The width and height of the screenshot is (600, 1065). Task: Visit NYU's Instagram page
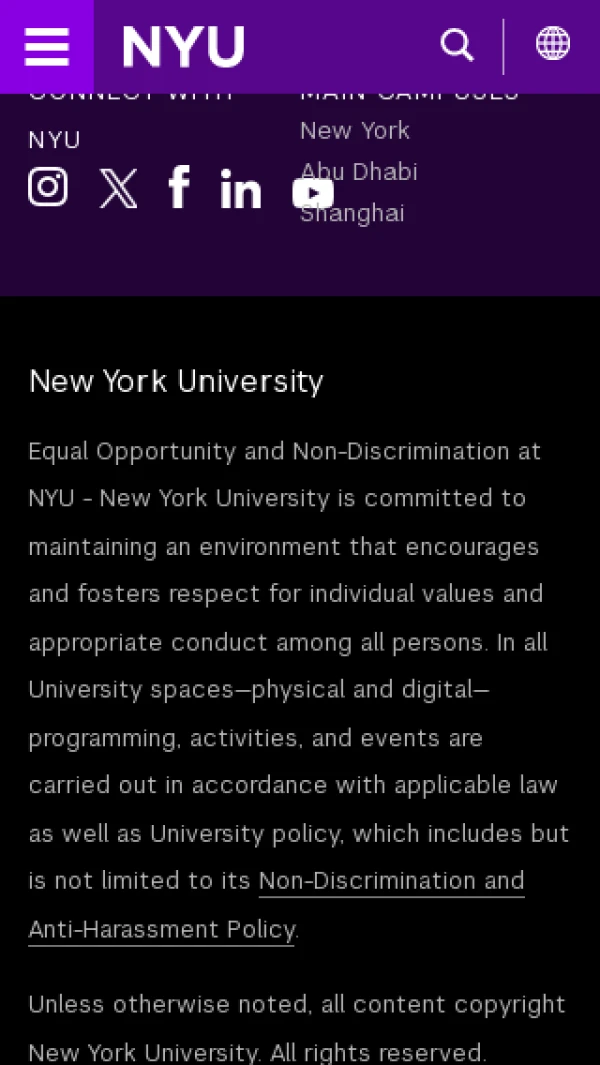48,187
